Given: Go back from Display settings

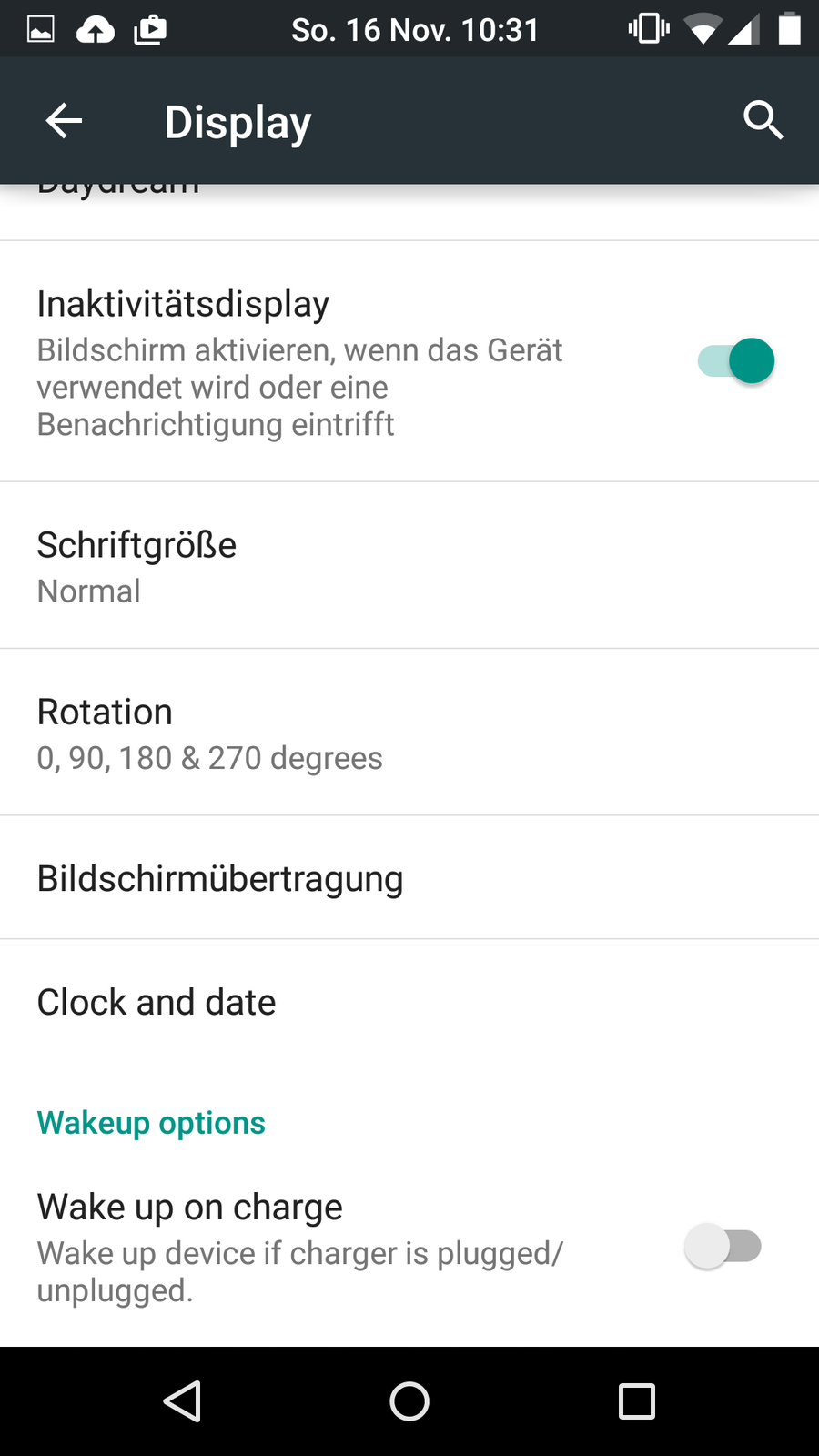Looking at the screenshot, I should (x=64, y=121).
